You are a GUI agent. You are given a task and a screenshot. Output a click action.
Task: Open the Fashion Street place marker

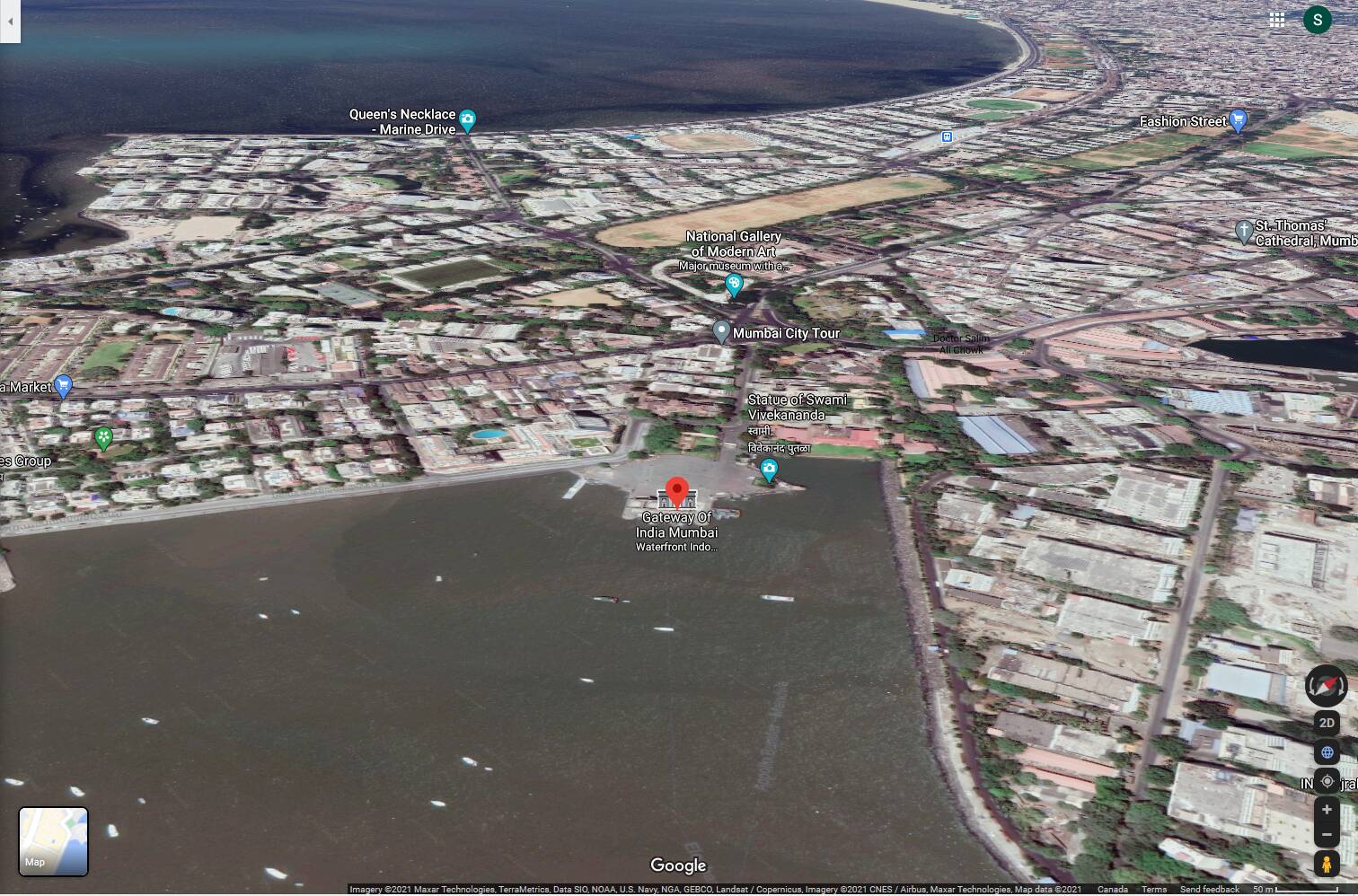click(x=1238, y=119)
